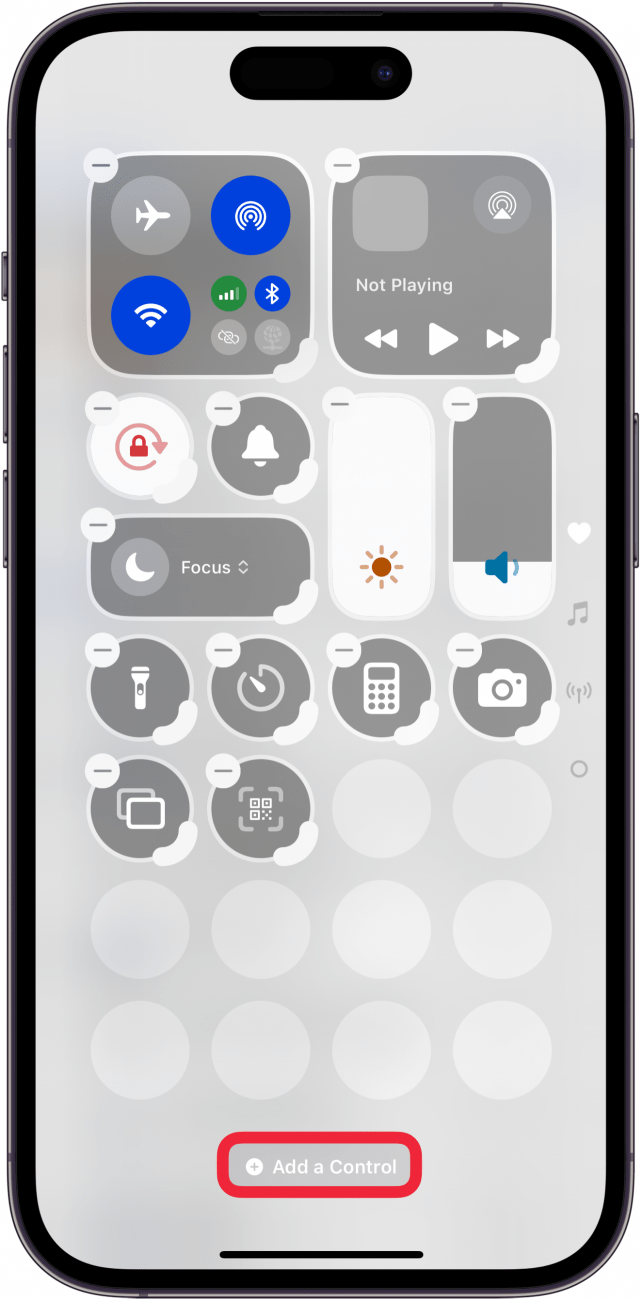Play media in Not Playing widget
Viewport: 642px width, 1301px height.
442,340
